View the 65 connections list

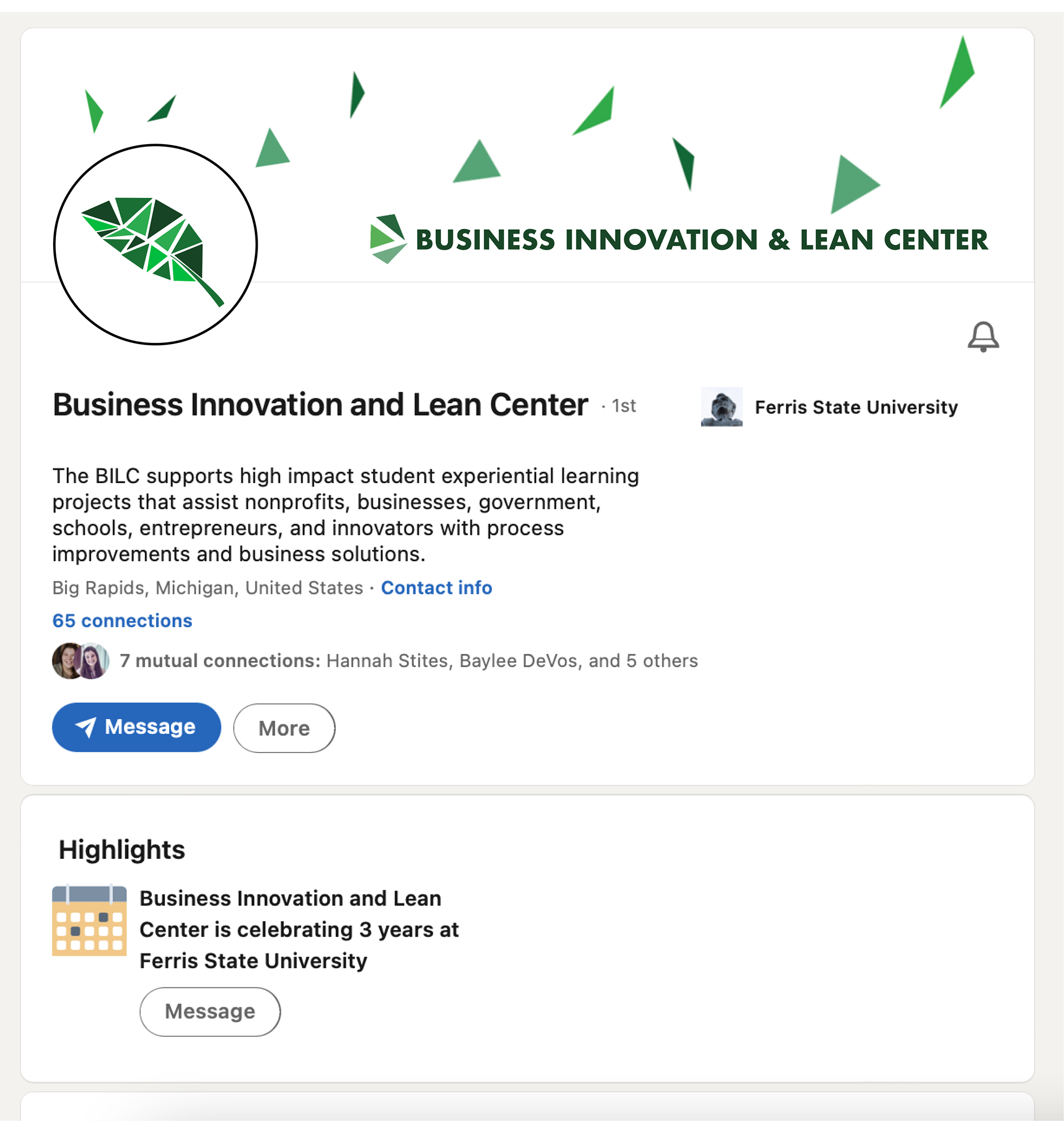coord(122,620)
